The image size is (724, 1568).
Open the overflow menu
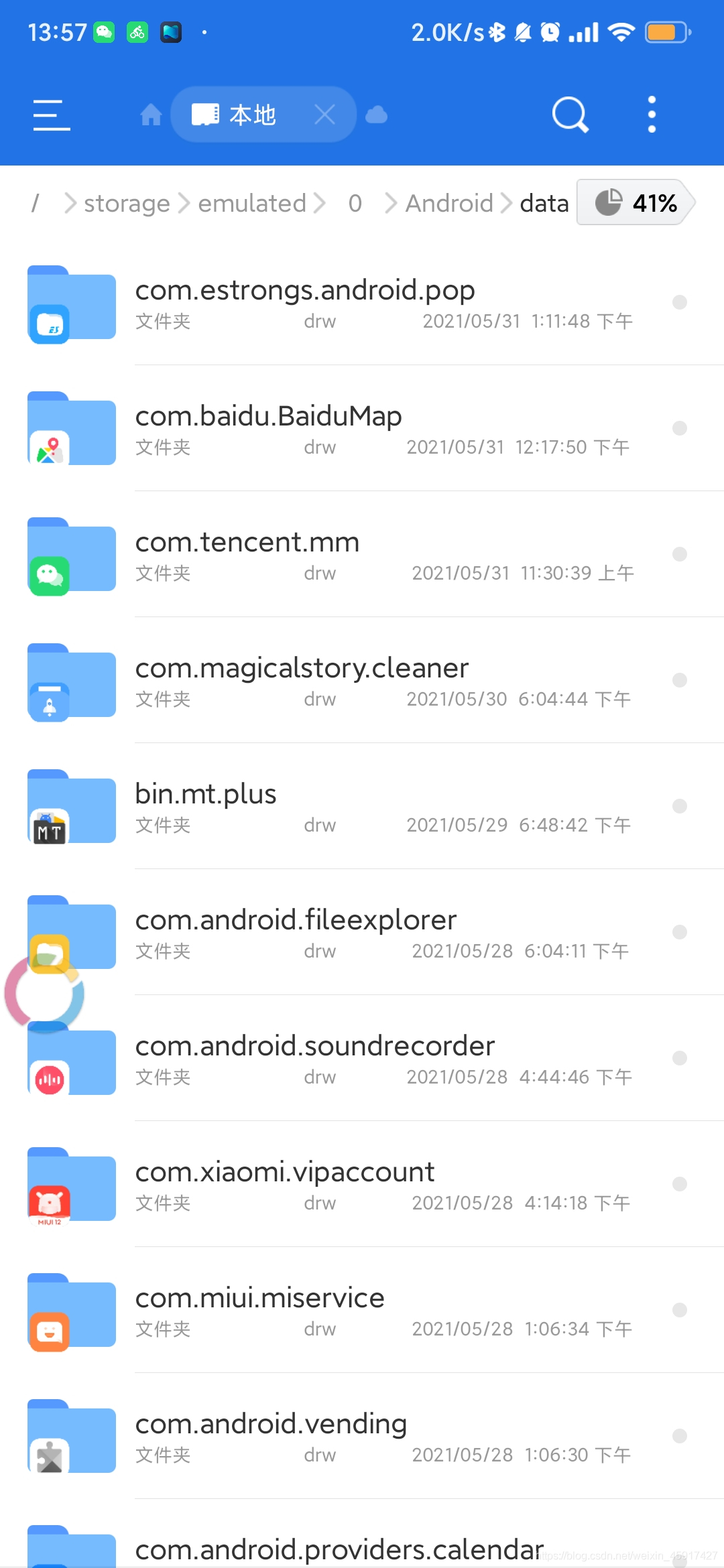[x=652, y=115]
